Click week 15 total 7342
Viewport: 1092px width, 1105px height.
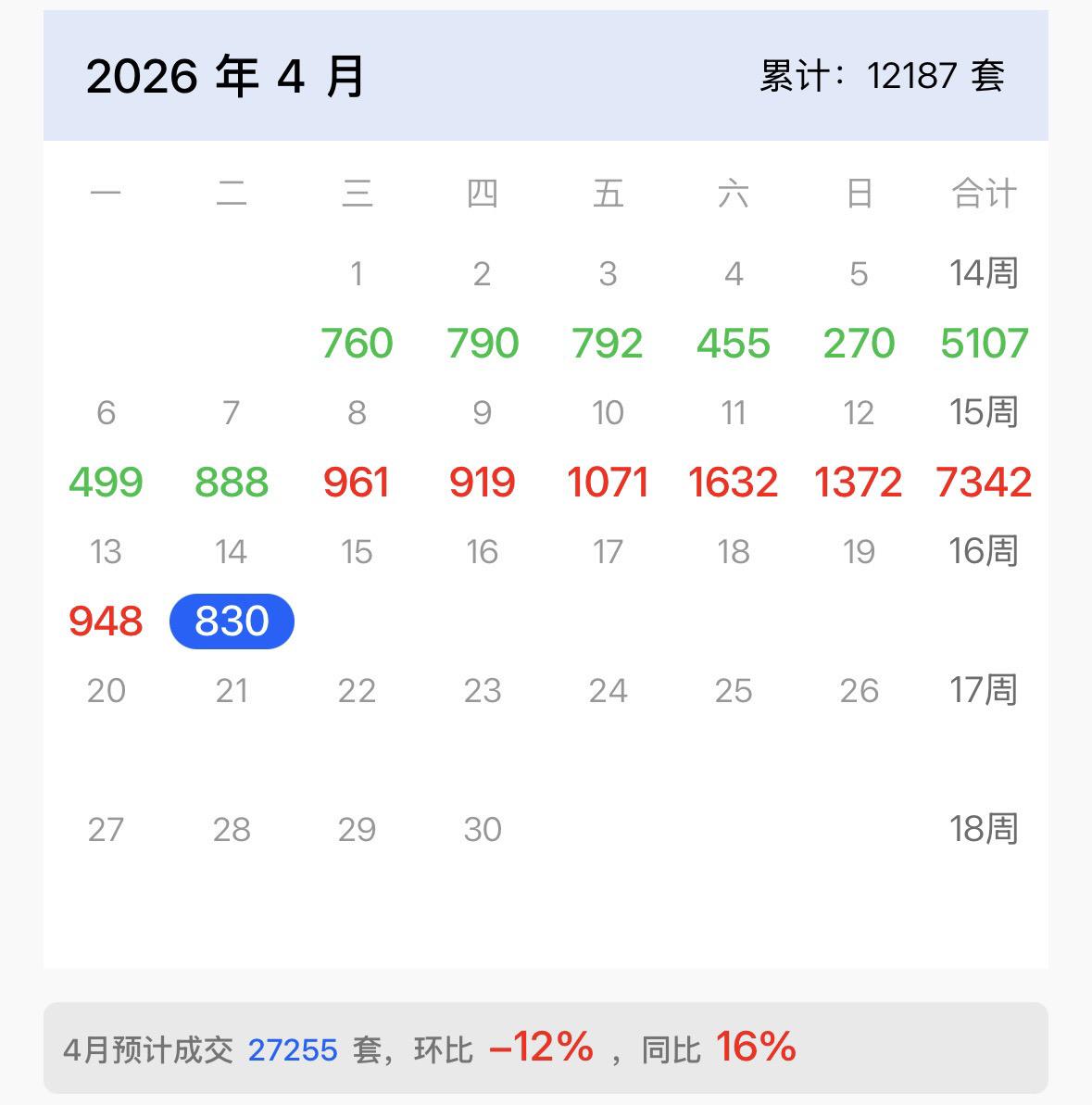point(985,482)
